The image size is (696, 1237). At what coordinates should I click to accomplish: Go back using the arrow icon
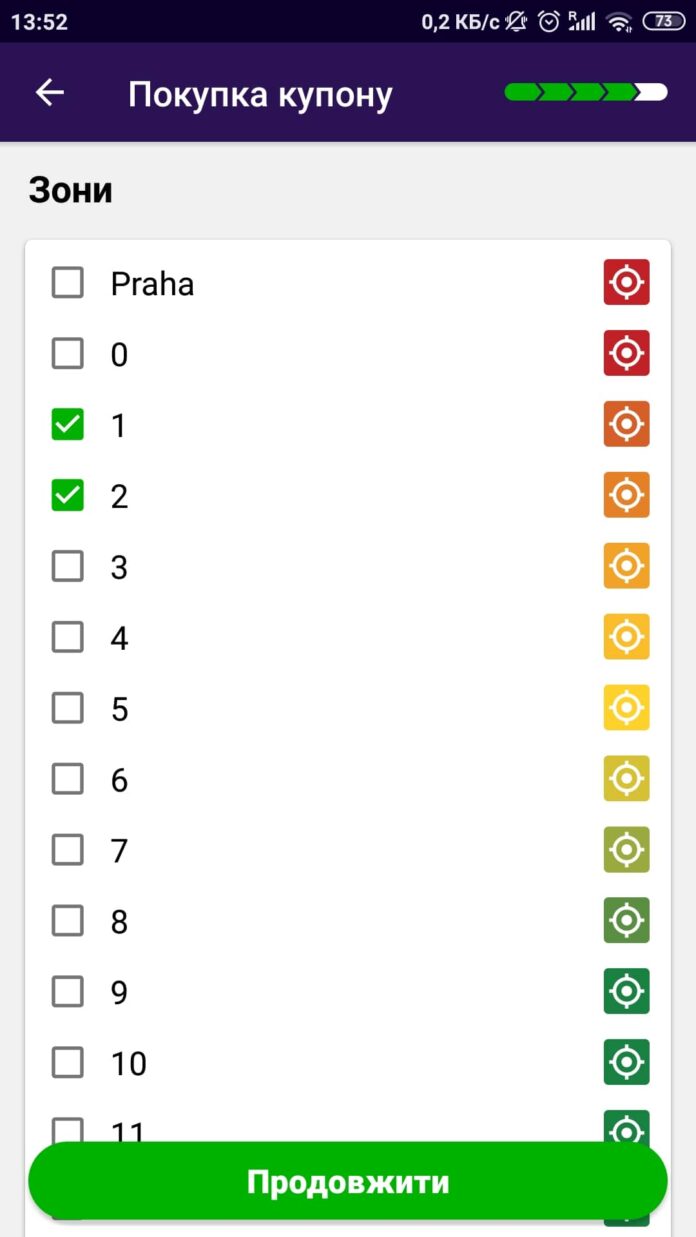click(49, 93)
